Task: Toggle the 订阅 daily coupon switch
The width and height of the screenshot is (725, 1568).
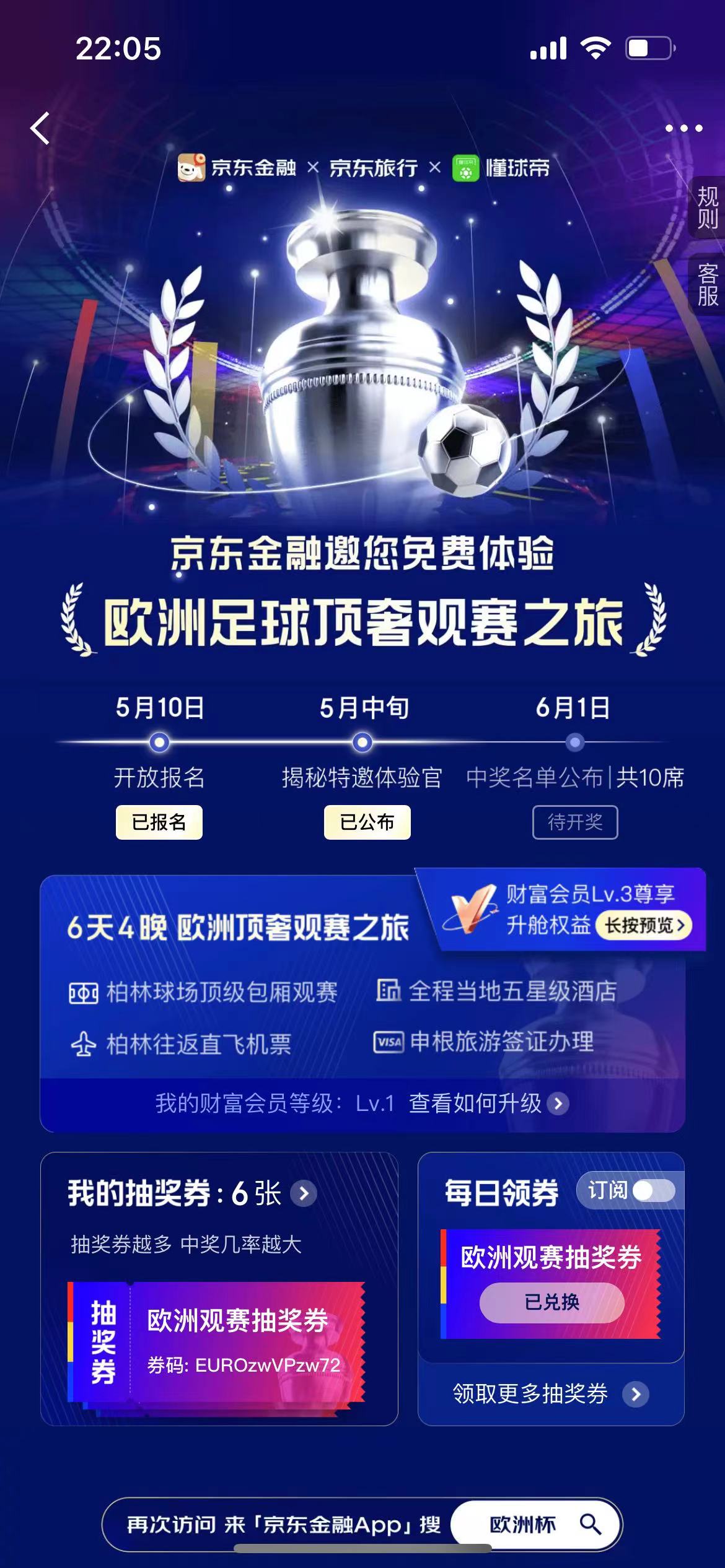Action: pos(653,1190)
